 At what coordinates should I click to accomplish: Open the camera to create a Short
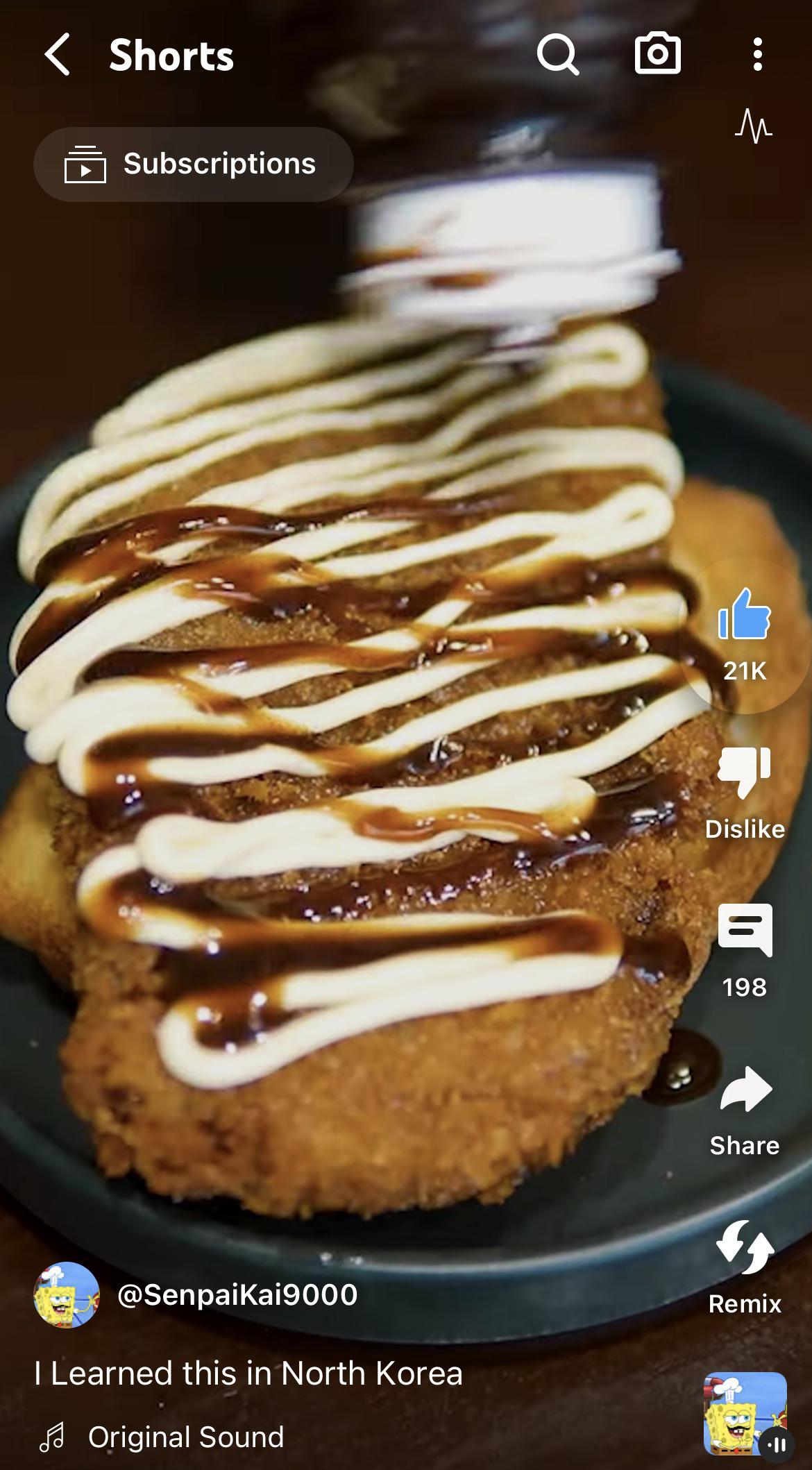[x=657, y=53]
